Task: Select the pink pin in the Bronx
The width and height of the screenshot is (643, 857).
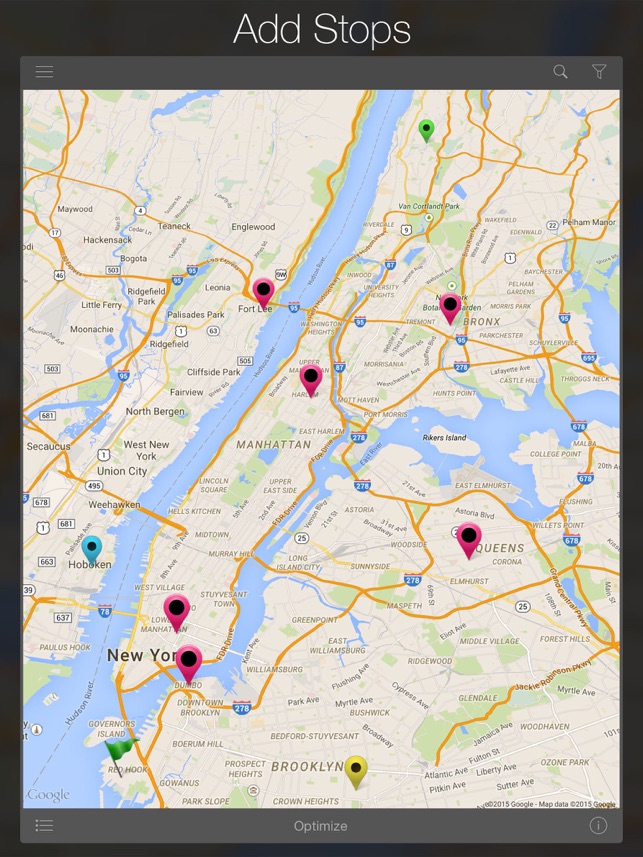Action: click(451, 305)
